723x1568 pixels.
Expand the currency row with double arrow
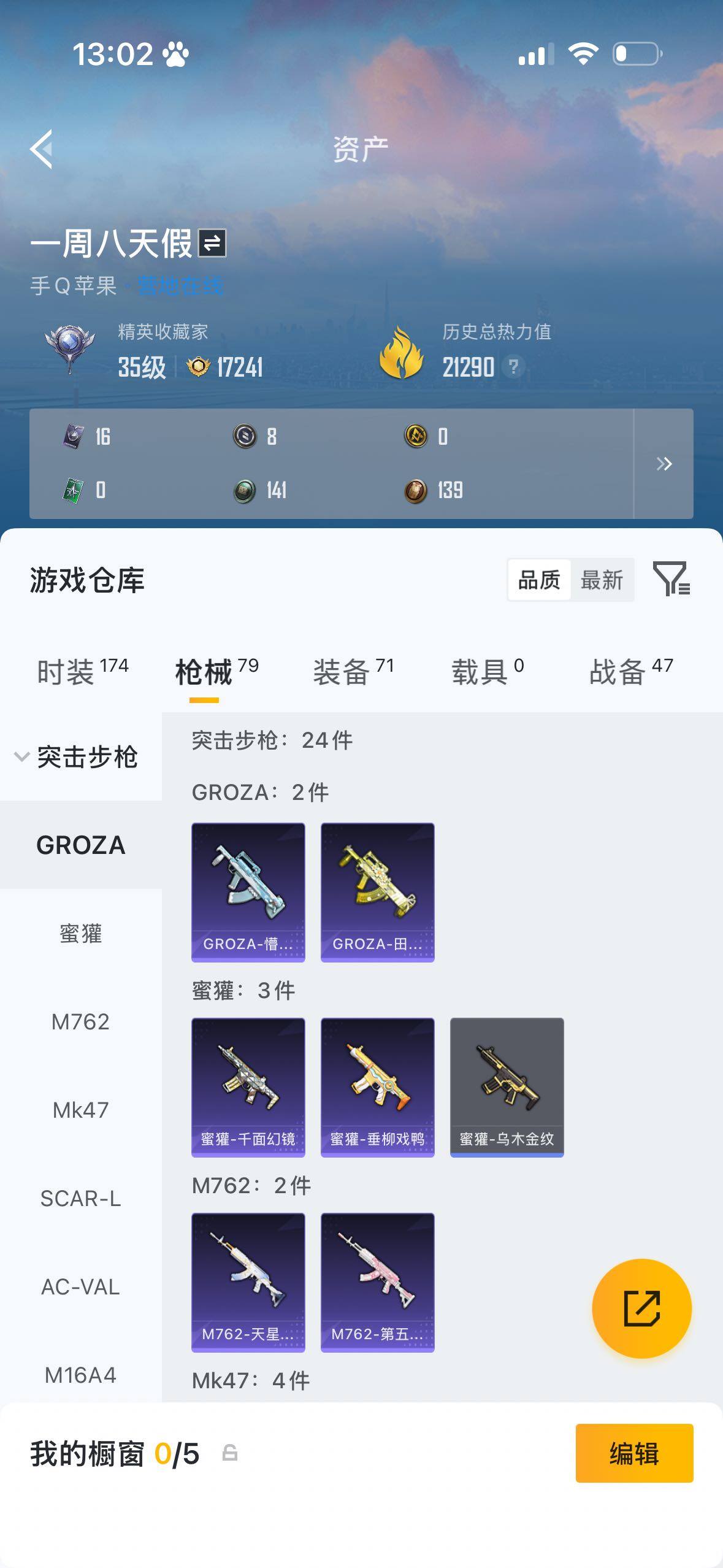click(x=666, y=464)
